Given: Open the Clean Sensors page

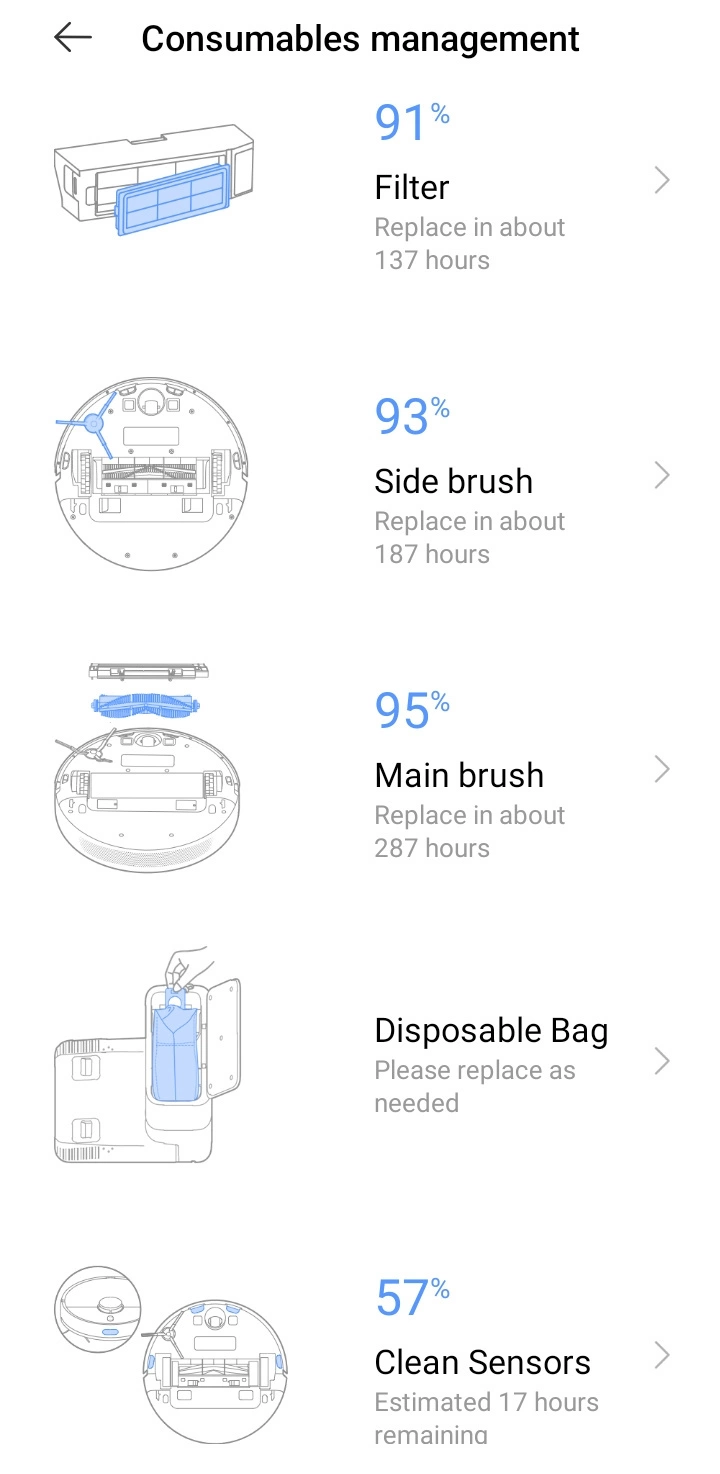Looking at the screenshot, I should pos(483,1361).
